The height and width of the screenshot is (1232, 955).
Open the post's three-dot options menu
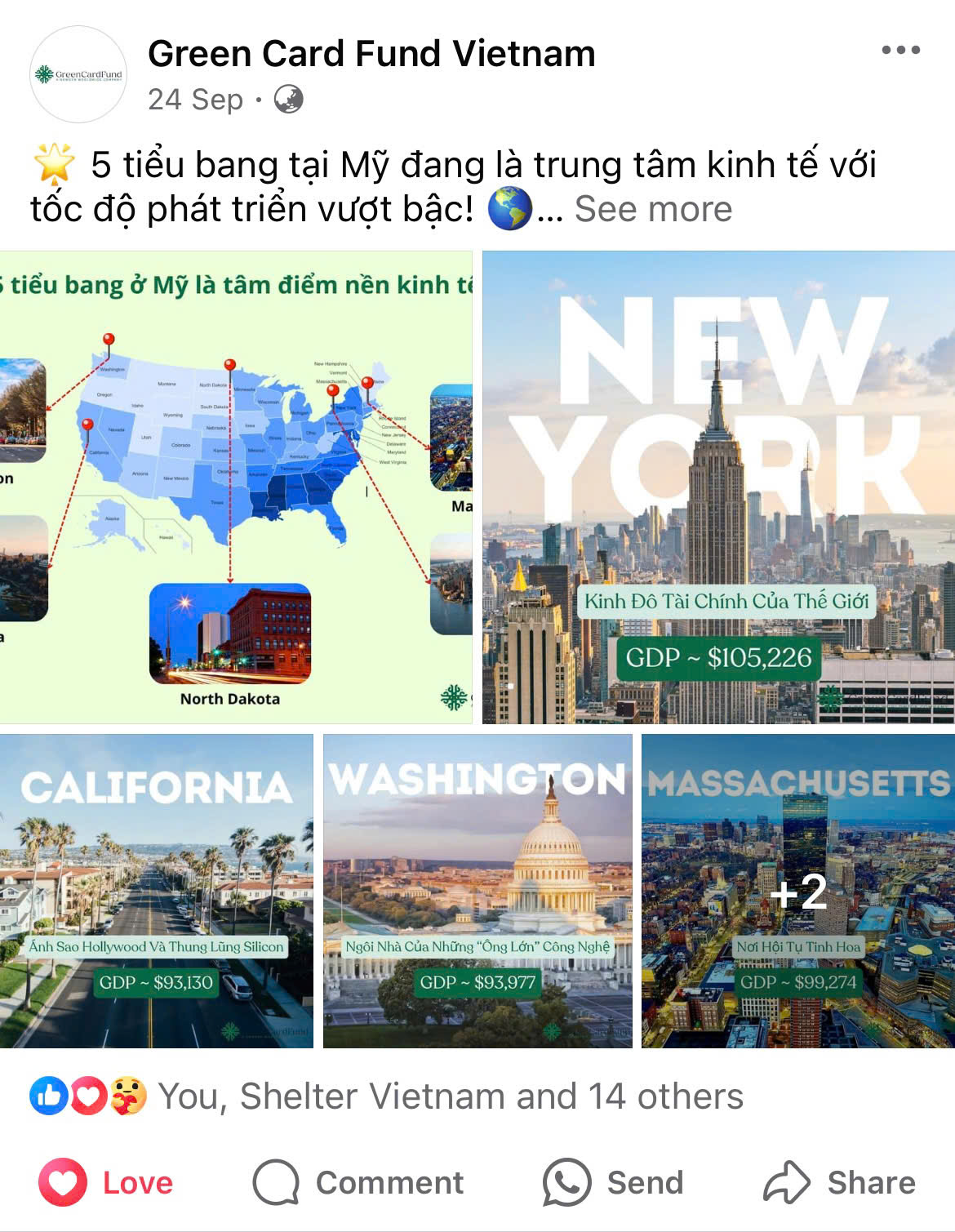point(900,51)
